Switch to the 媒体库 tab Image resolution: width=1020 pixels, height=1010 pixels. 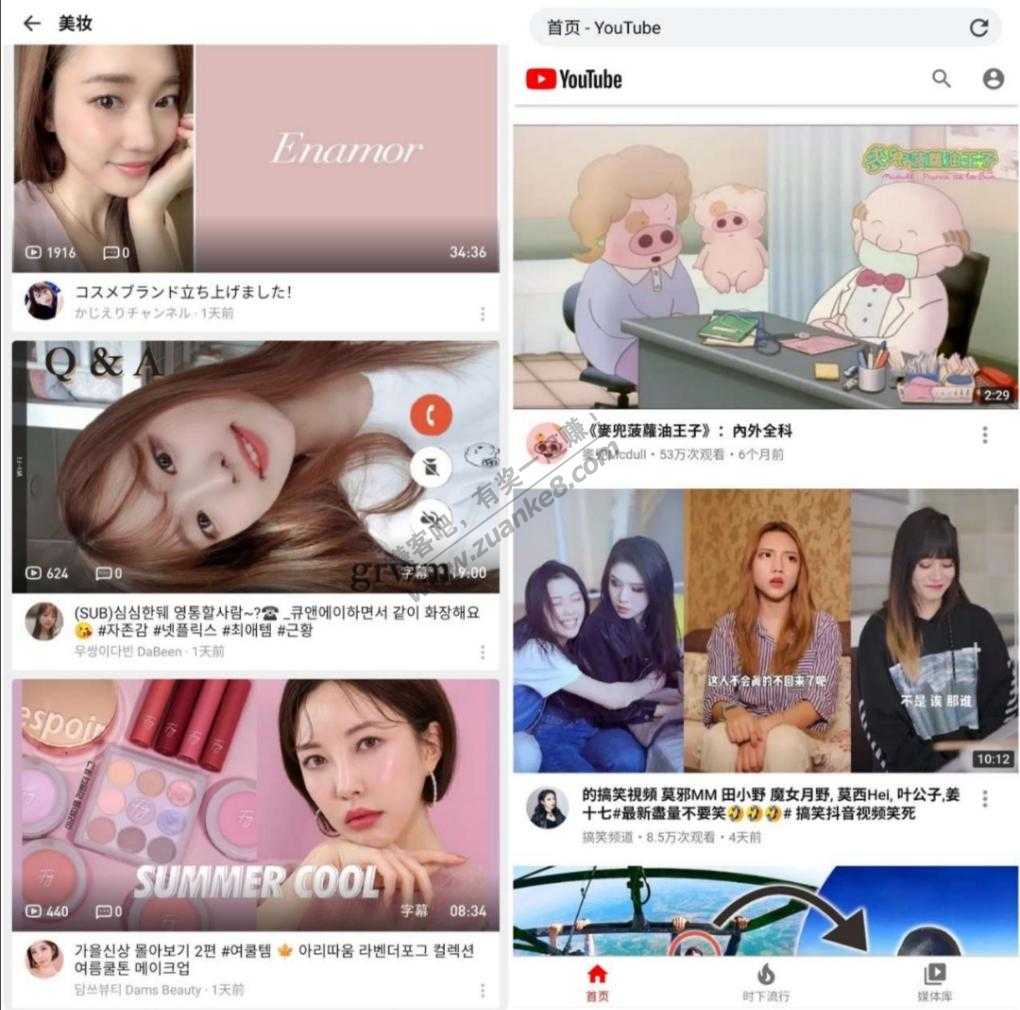(934, 982)
